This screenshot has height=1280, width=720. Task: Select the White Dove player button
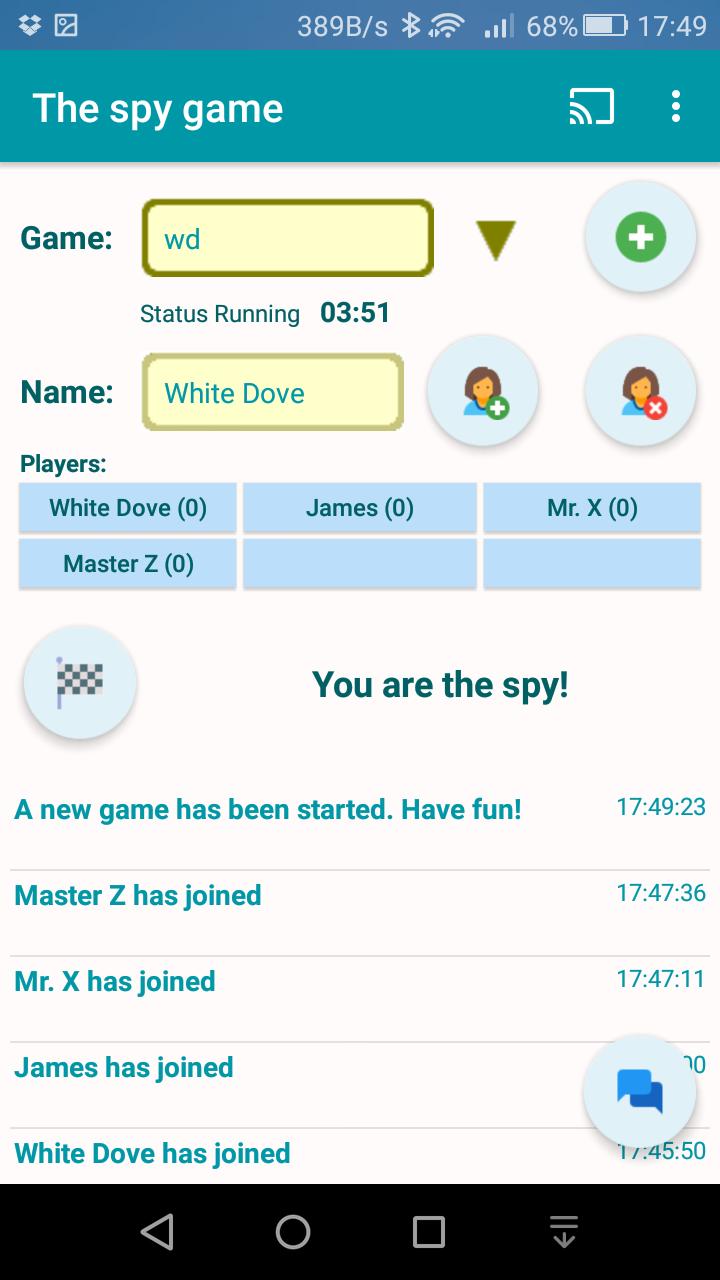pyautogui.click(x=127, y=507)
